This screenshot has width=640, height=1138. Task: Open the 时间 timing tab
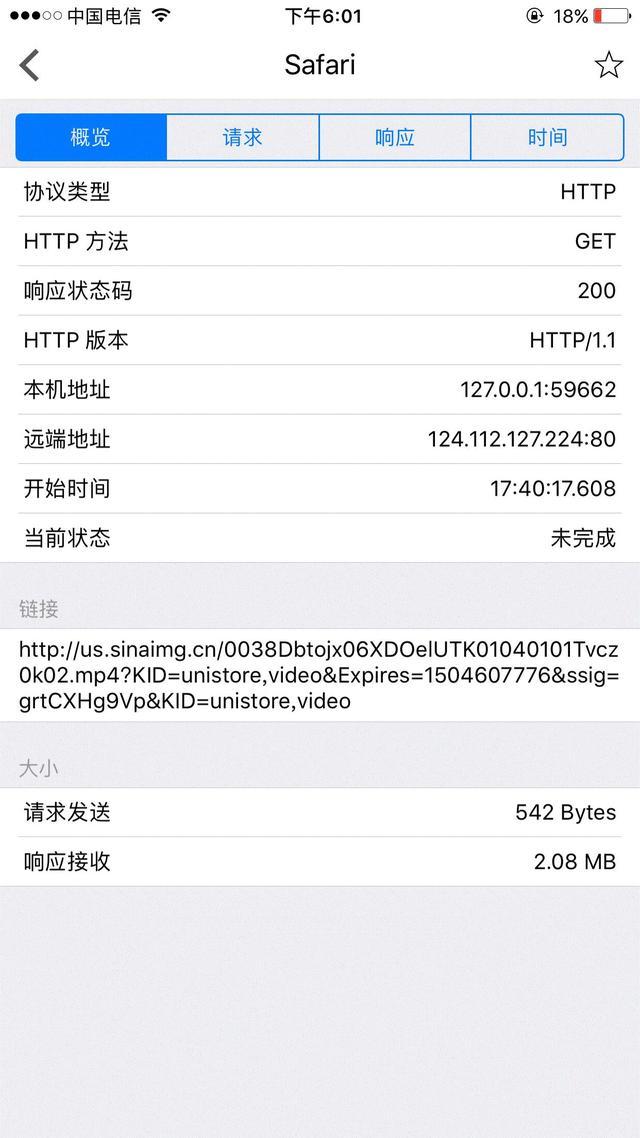click(547, 137)
